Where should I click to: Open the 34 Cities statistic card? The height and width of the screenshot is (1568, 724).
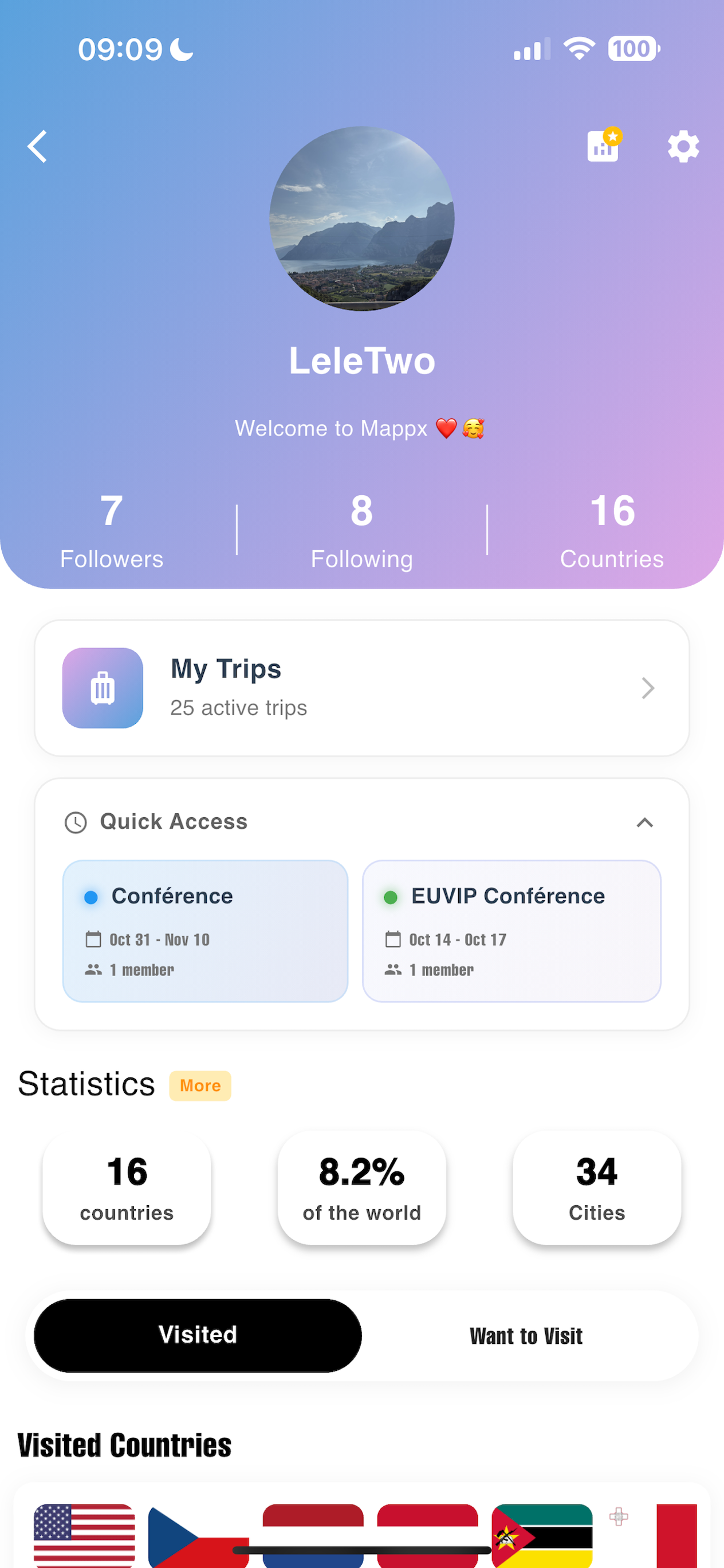click(596, 1187)
